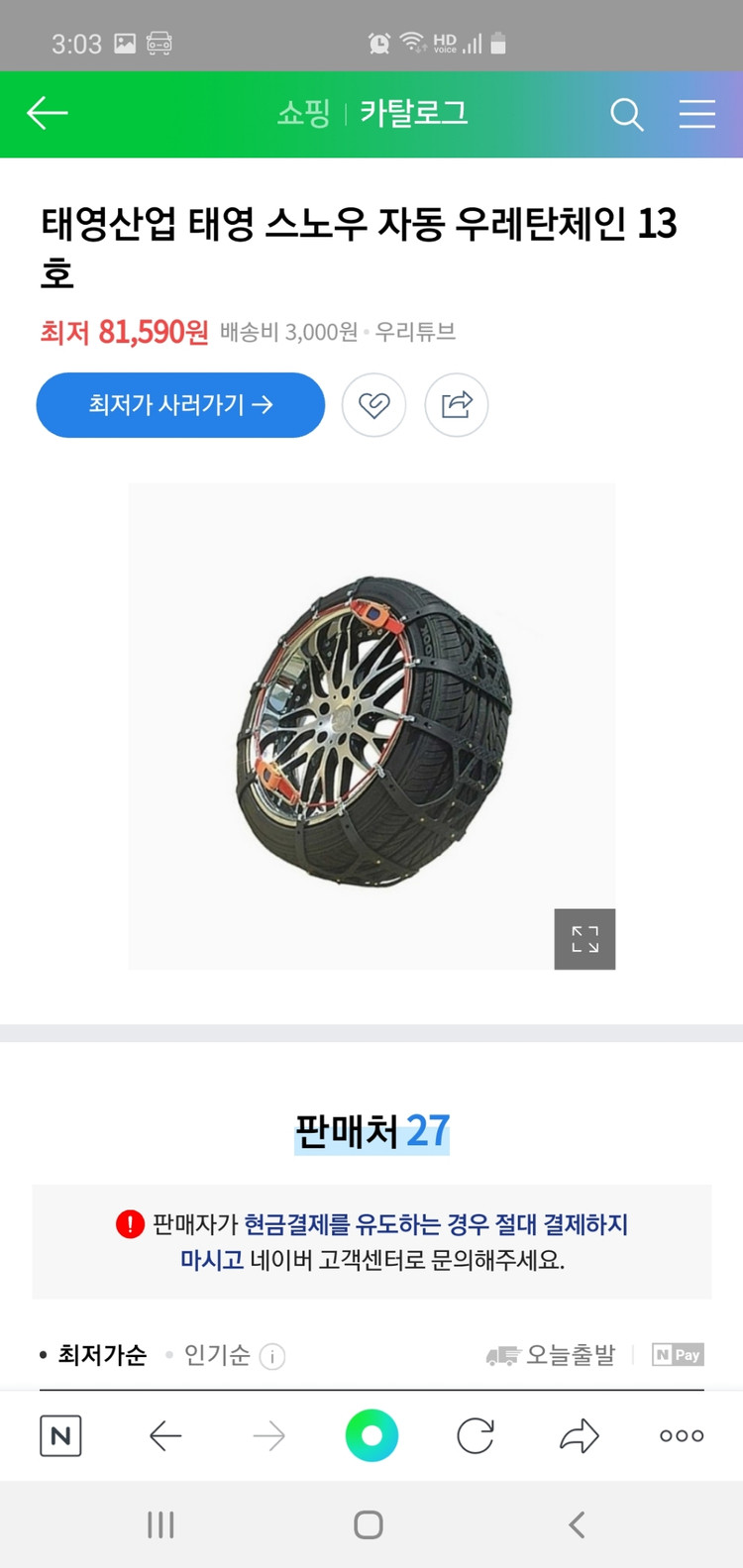This screenshot has width=743, height=1568.
Task: Open search on the shopping catalog page
Action: [x=626, y=114]
